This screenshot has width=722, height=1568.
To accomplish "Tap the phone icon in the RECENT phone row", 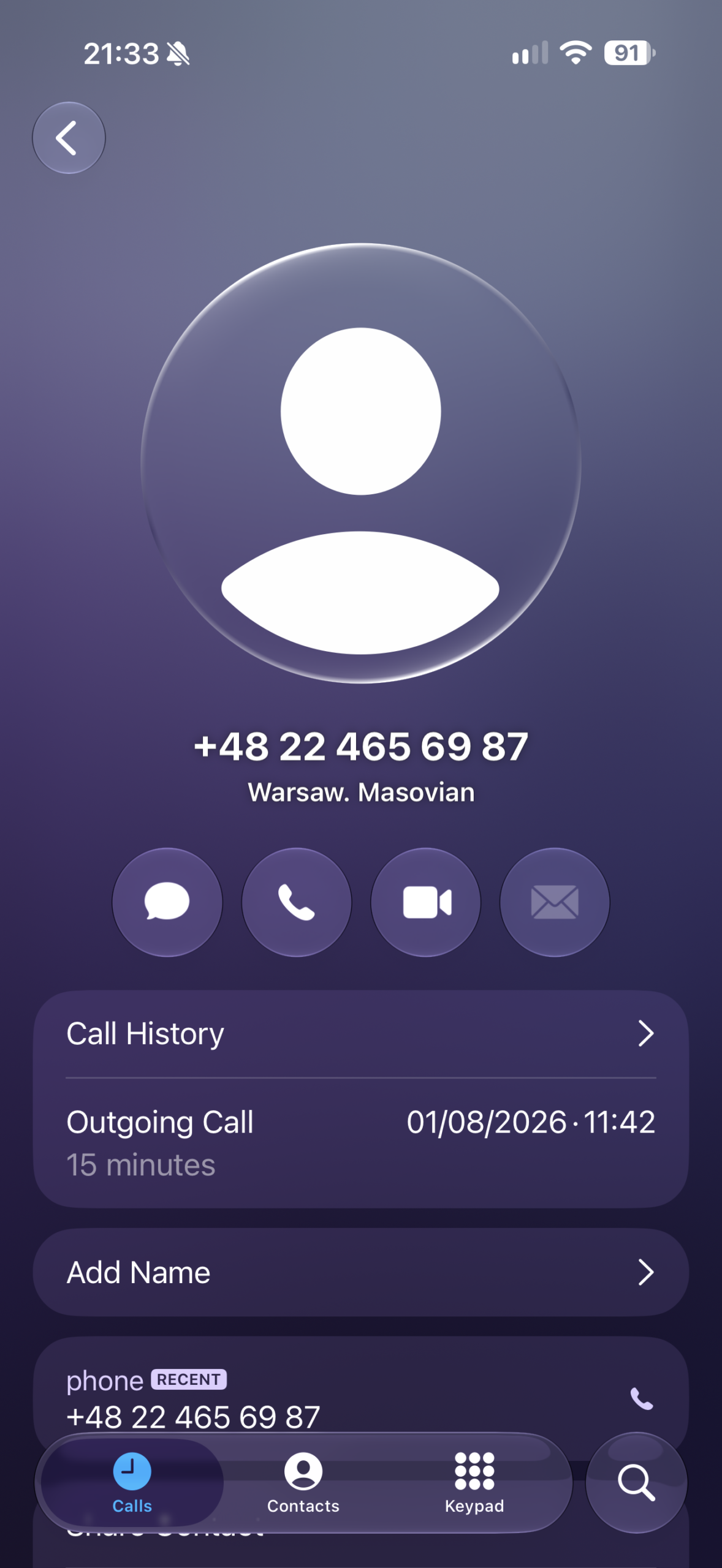I will (x=642, y=1399).
